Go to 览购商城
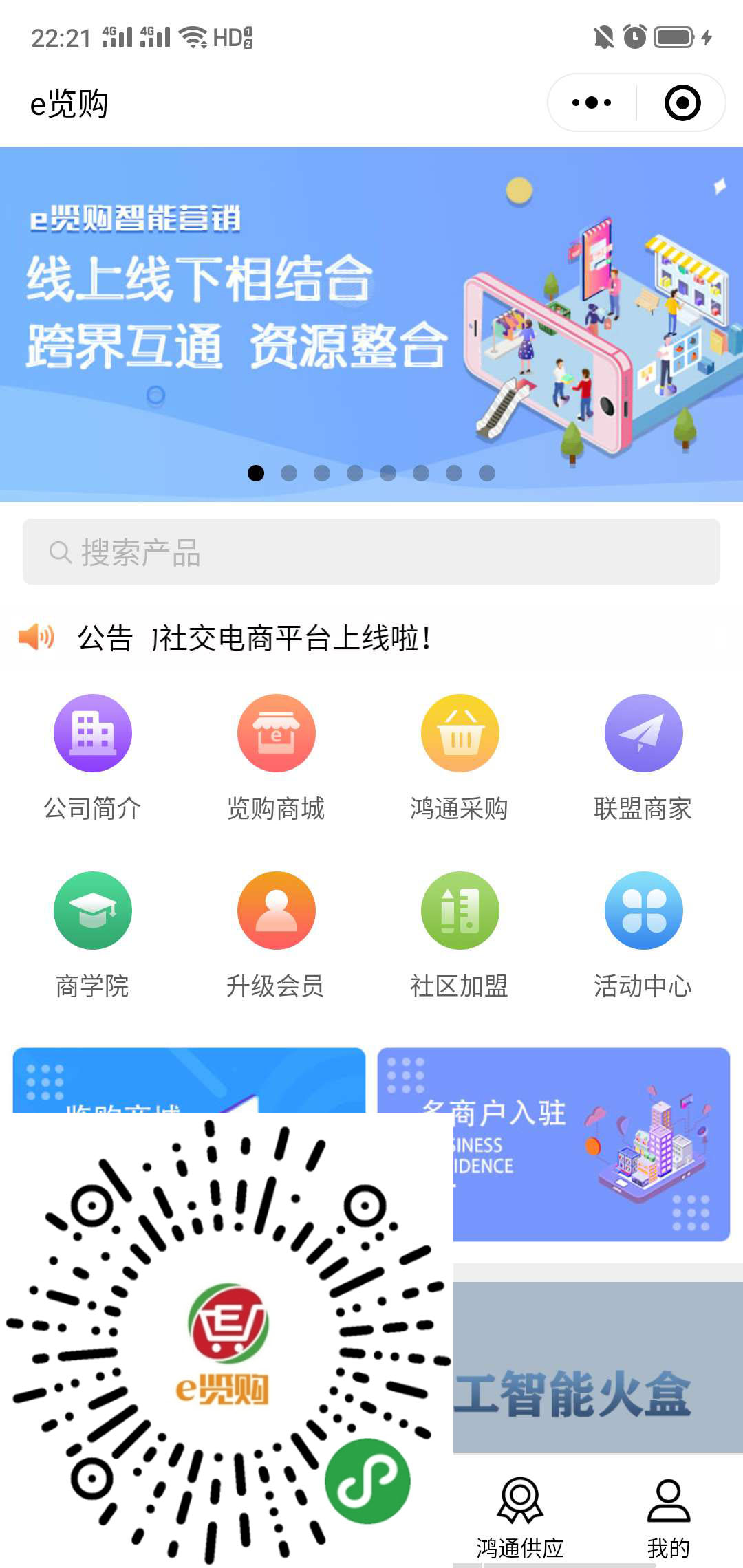The width and height of the screenshot is (743, 1568). (276, 756)
